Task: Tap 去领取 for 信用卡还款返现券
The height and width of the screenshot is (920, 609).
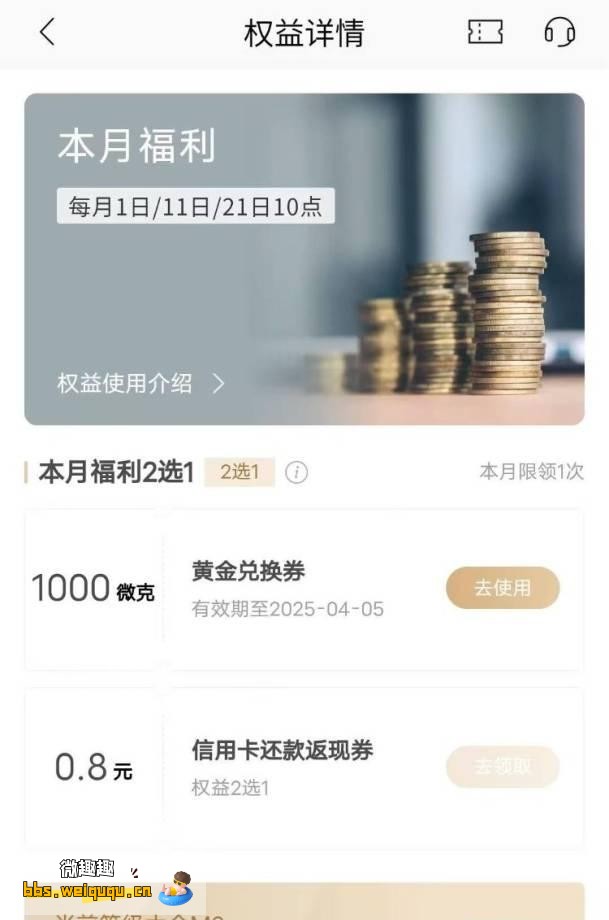Action: 502,767
